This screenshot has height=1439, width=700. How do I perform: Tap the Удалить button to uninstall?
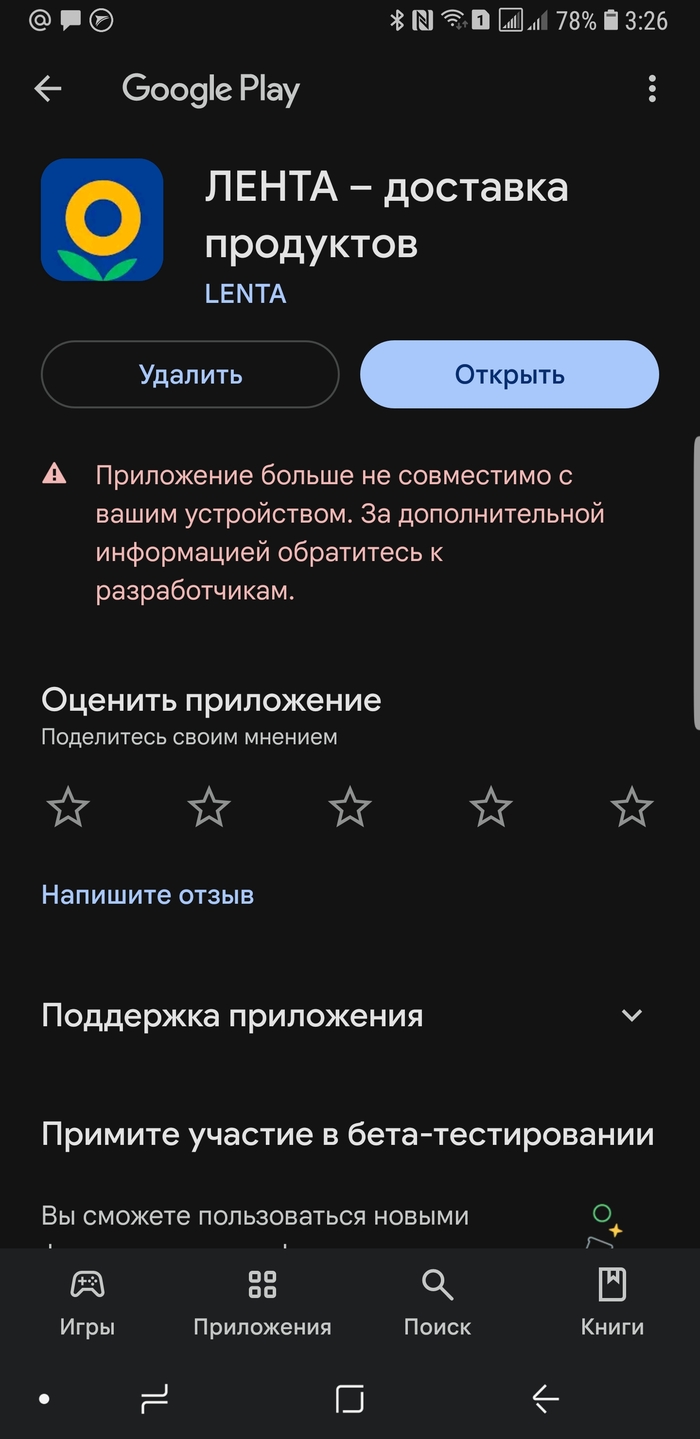click(x=190, y=374)
